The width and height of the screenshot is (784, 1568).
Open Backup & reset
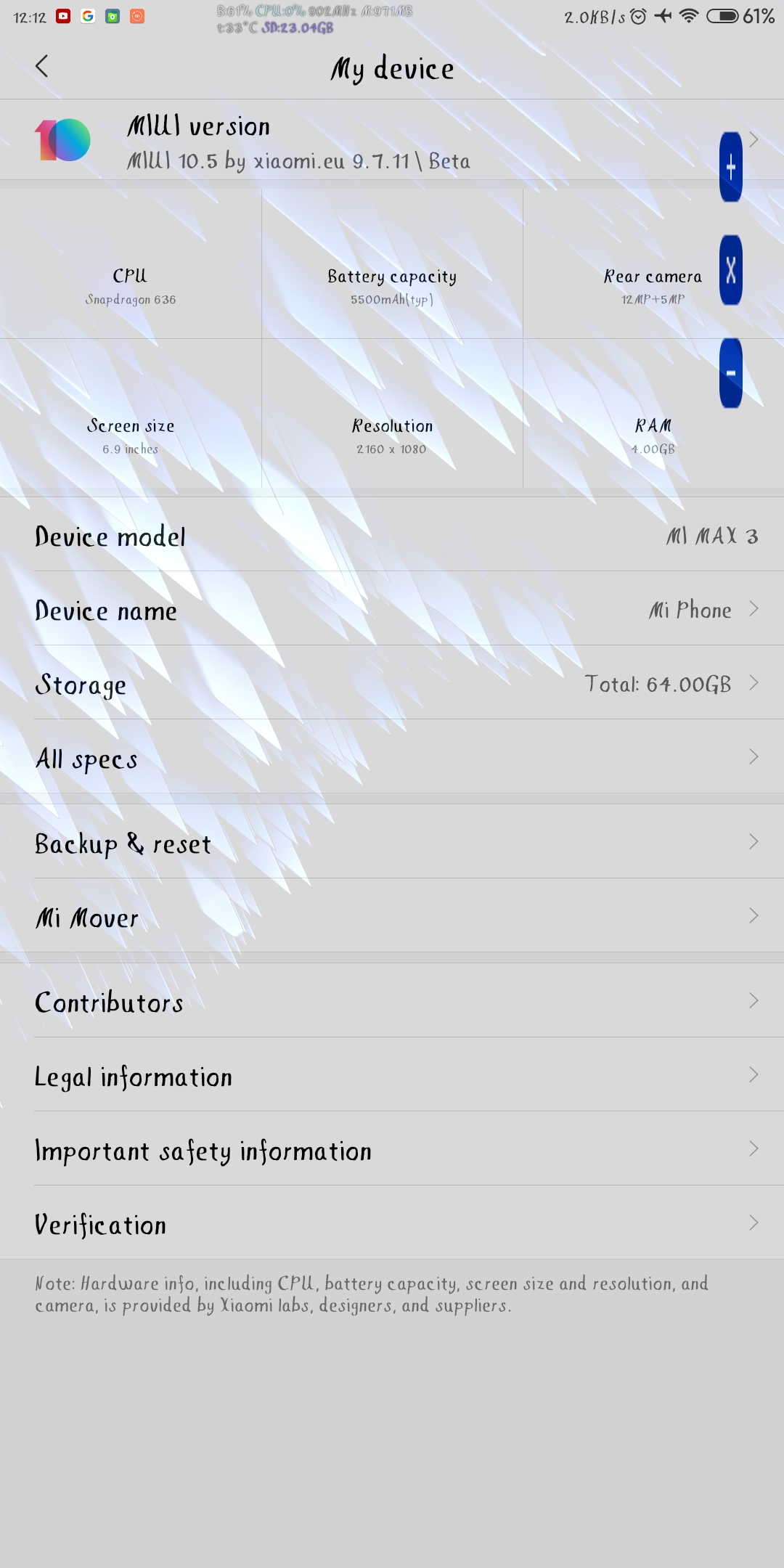392,843
